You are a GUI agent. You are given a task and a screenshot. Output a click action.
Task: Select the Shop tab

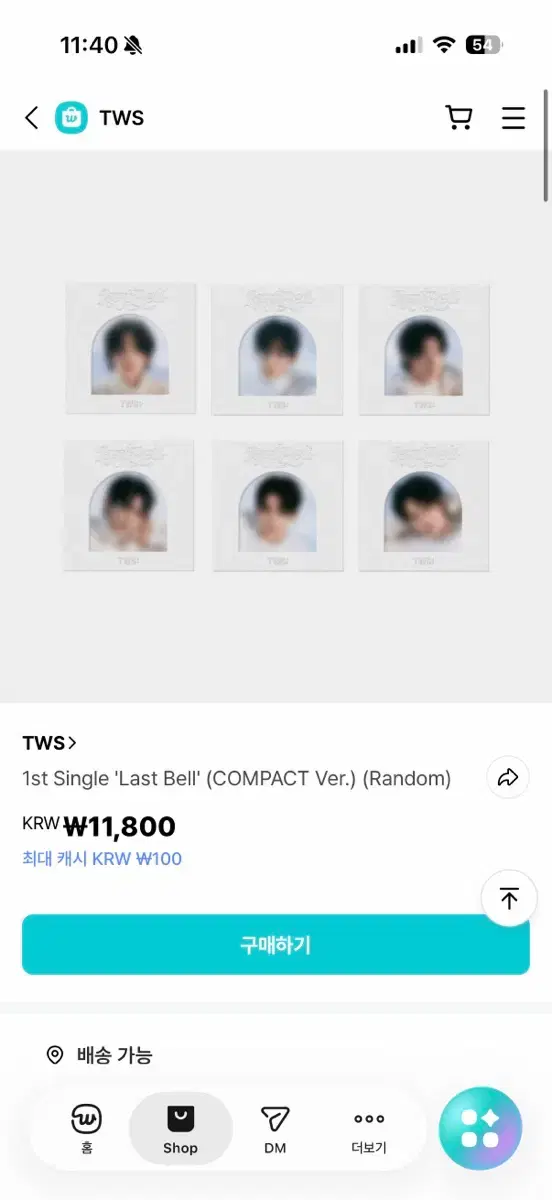click(181, 1128)
